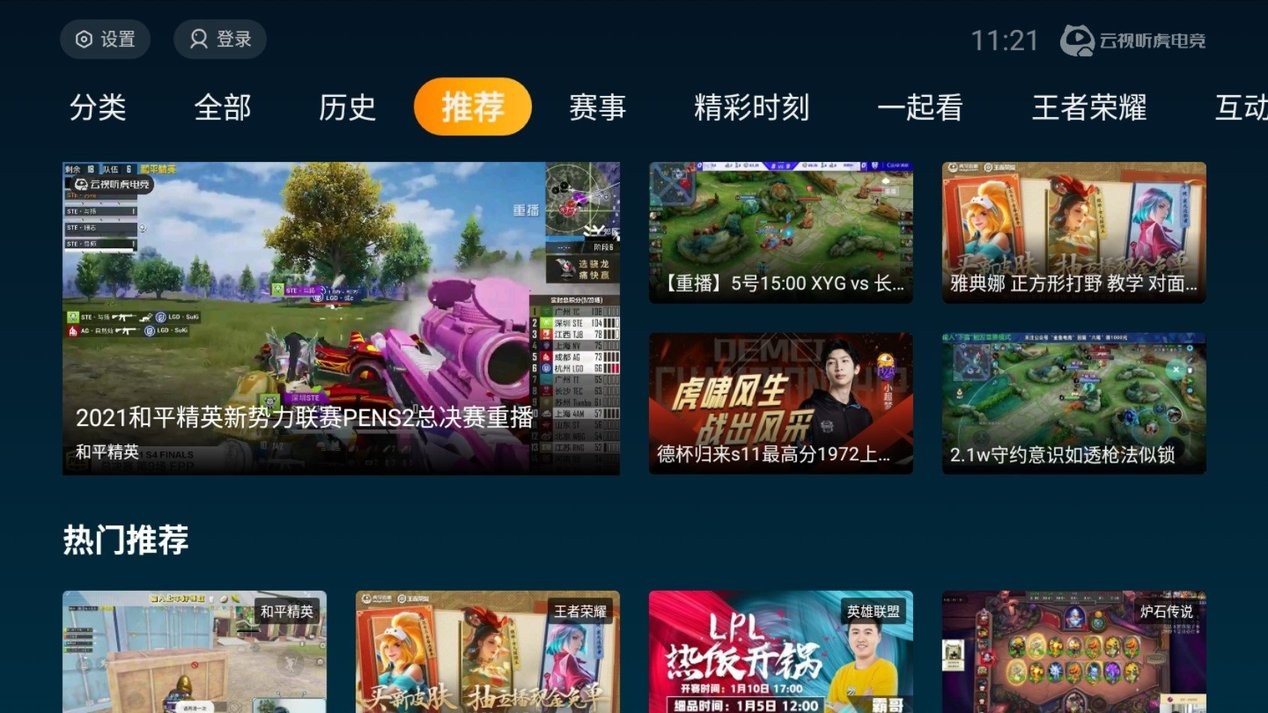
Task: Open the 2.1w守约意识如透枪法似锁 video
Action: [1073, 403]
